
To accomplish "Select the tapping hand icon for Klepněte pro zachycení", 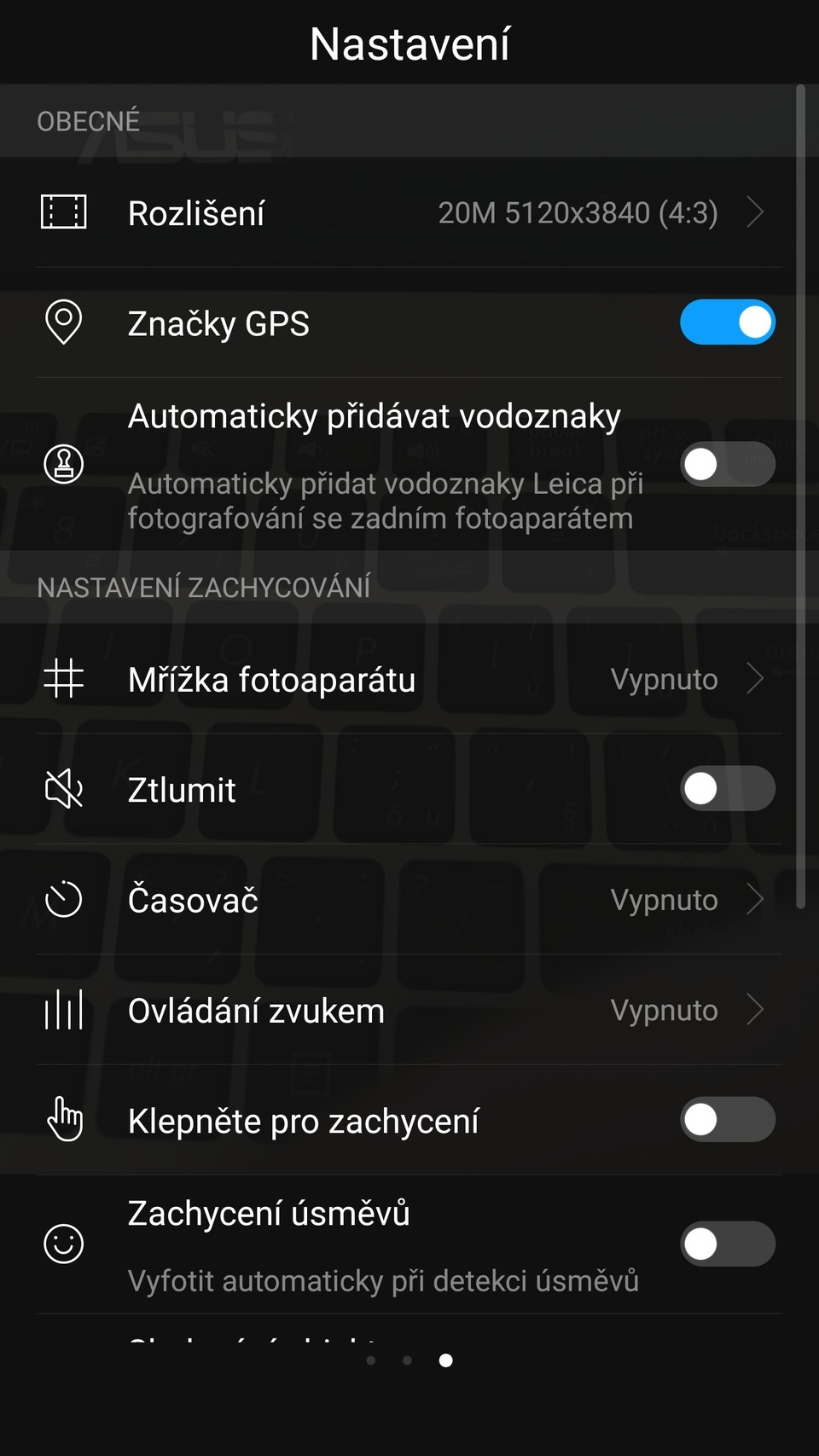I will [x=63, y=1120].
